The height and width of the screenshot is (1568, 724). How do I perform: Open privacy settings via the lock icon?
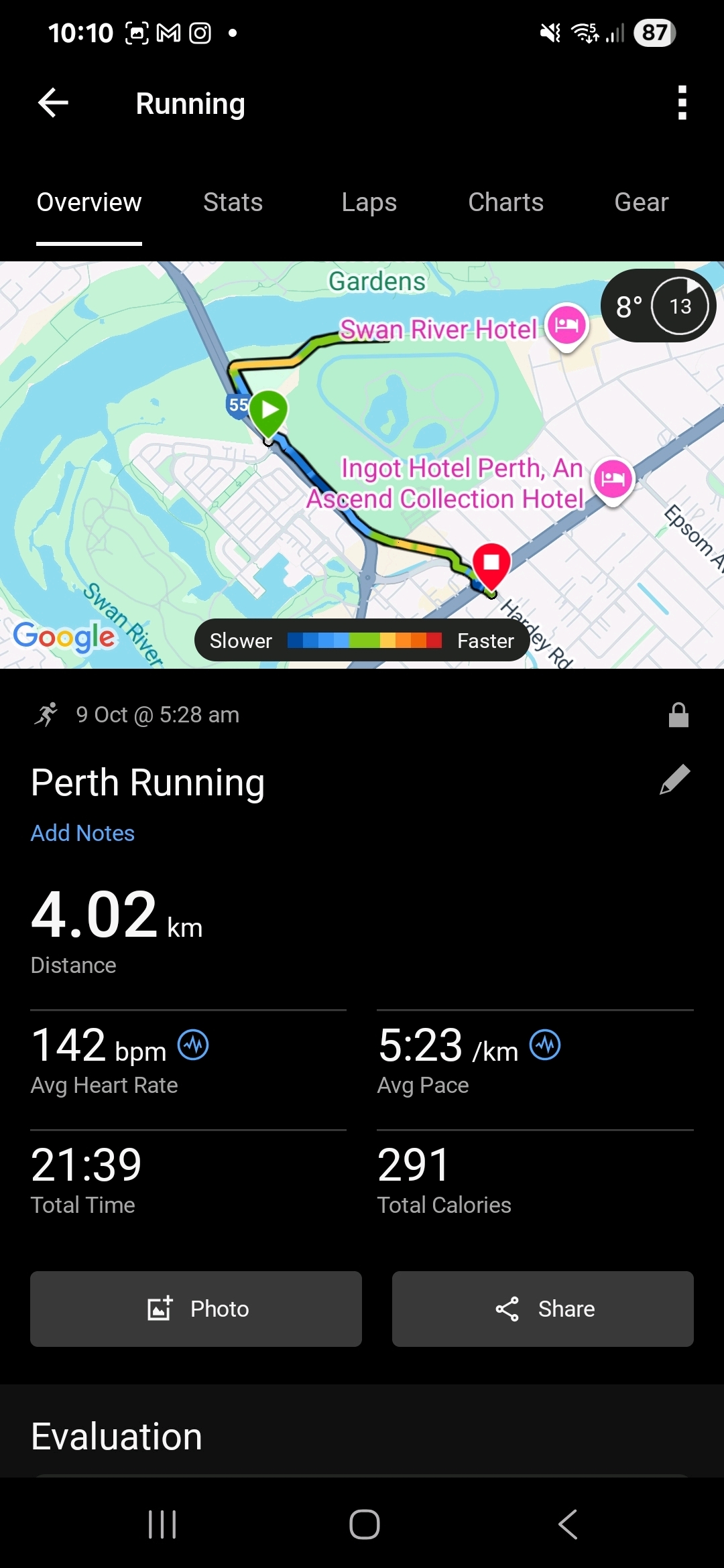point(678,715)
